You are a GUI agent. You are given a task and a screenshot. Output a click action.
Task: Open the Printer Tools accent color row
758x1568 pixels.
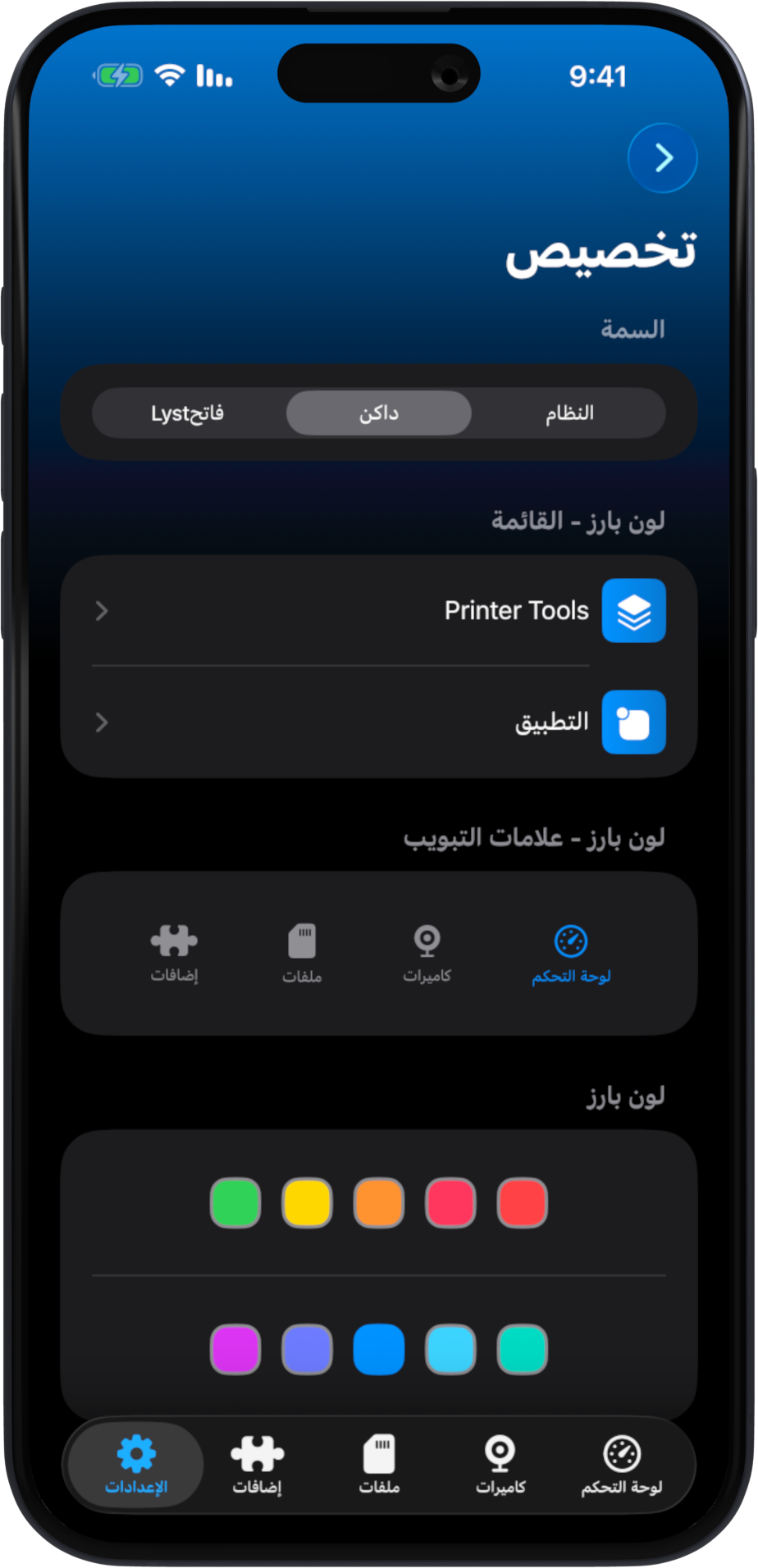pos(379,611)
